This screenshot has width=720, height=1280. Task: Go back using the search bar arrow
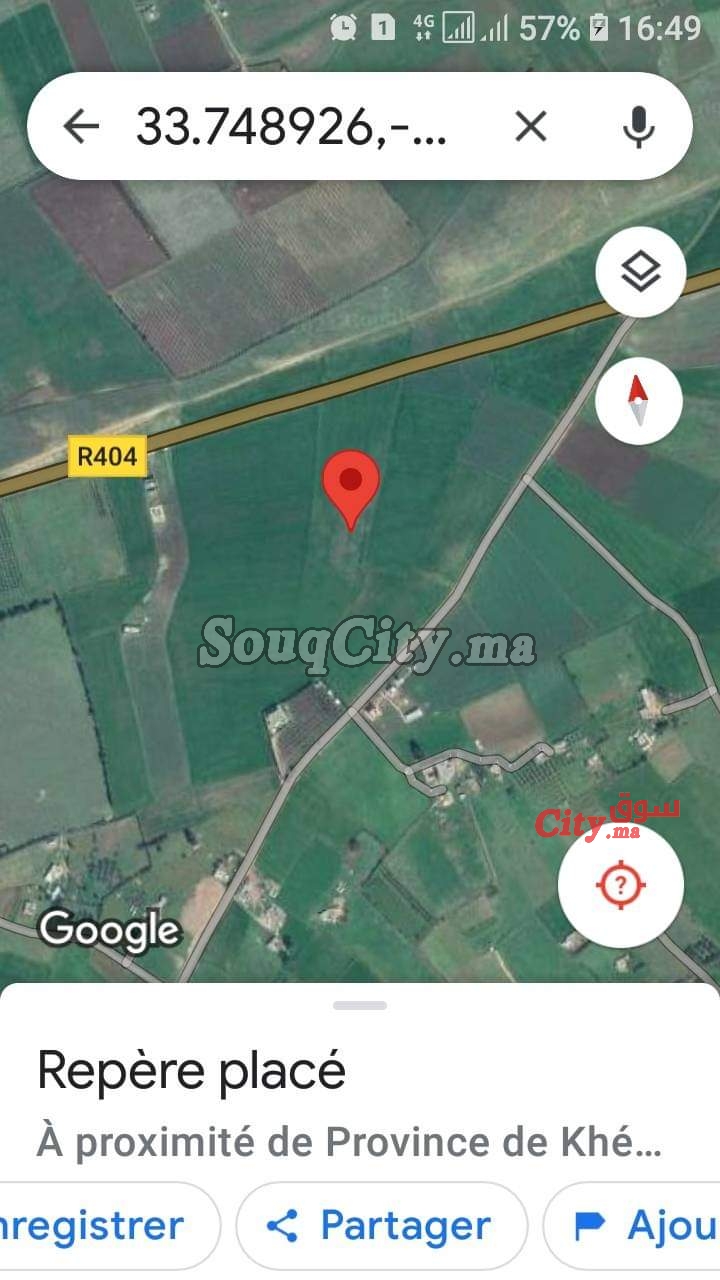click(81, 126)
